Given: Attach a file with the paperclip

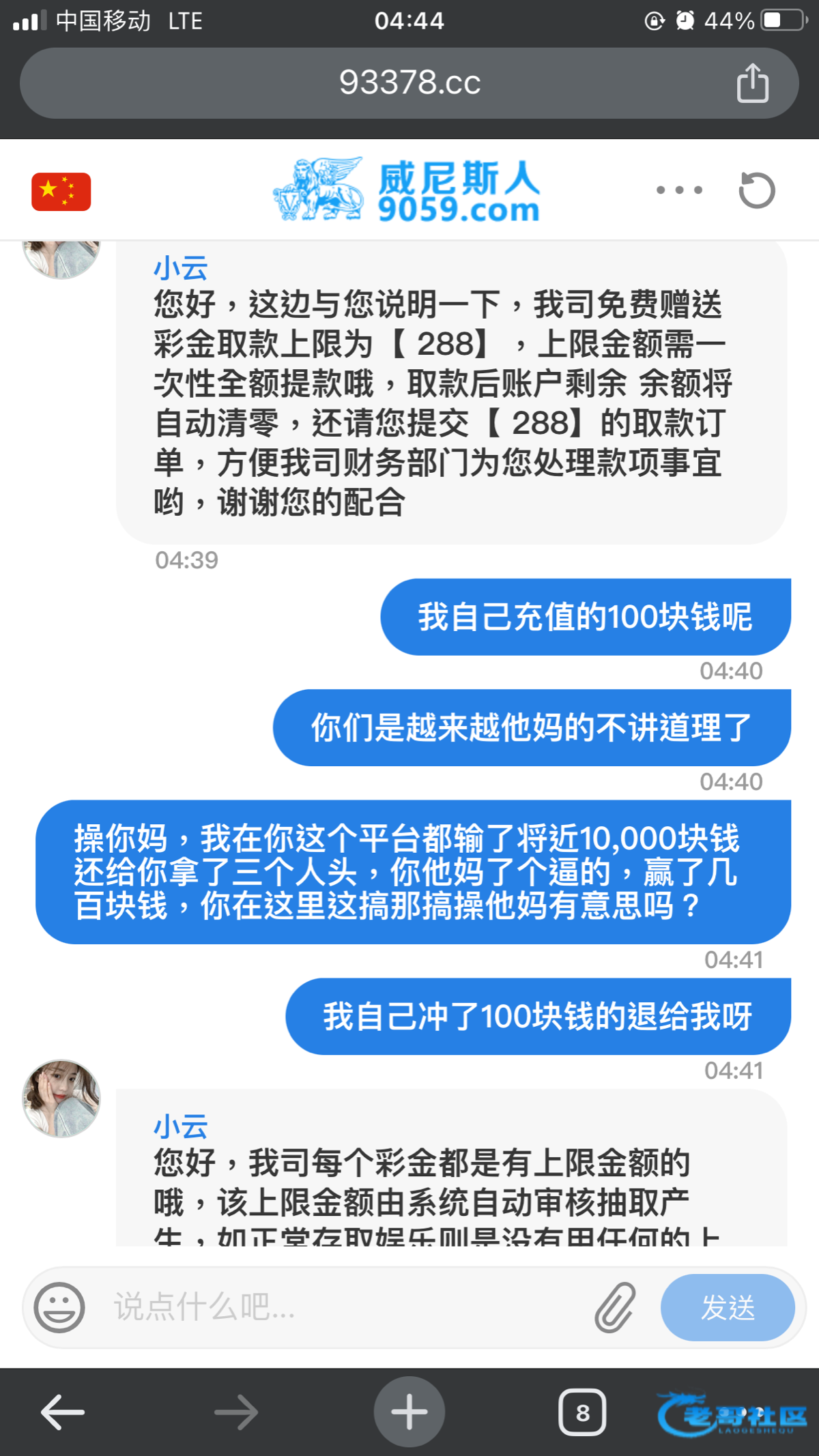Looking at the screenshot, I should pos(615,1307).
